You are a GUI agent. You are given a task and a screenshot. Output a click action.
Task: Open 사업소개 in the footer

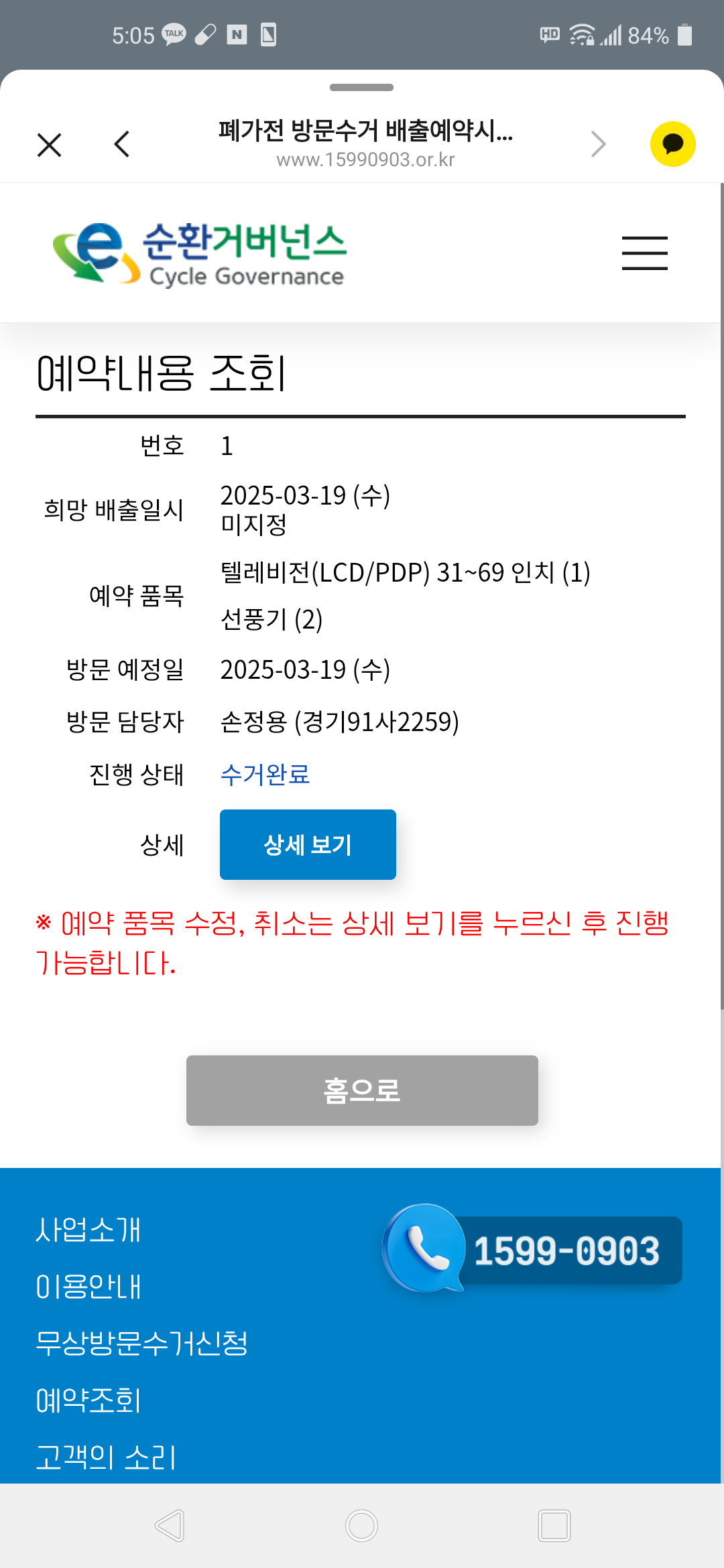88,1230
